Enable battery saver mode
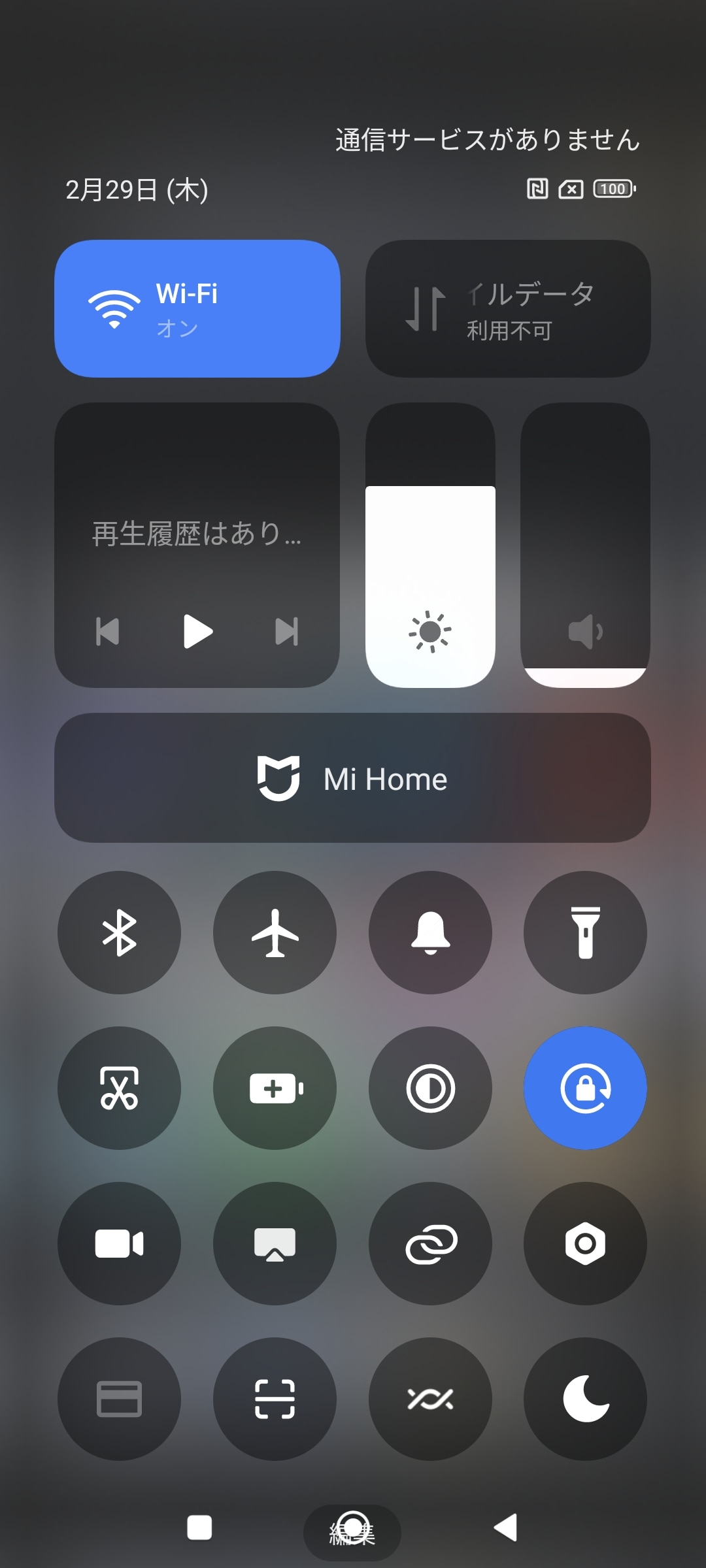Screen dimensions: 706x1568 pos(275,1088)
